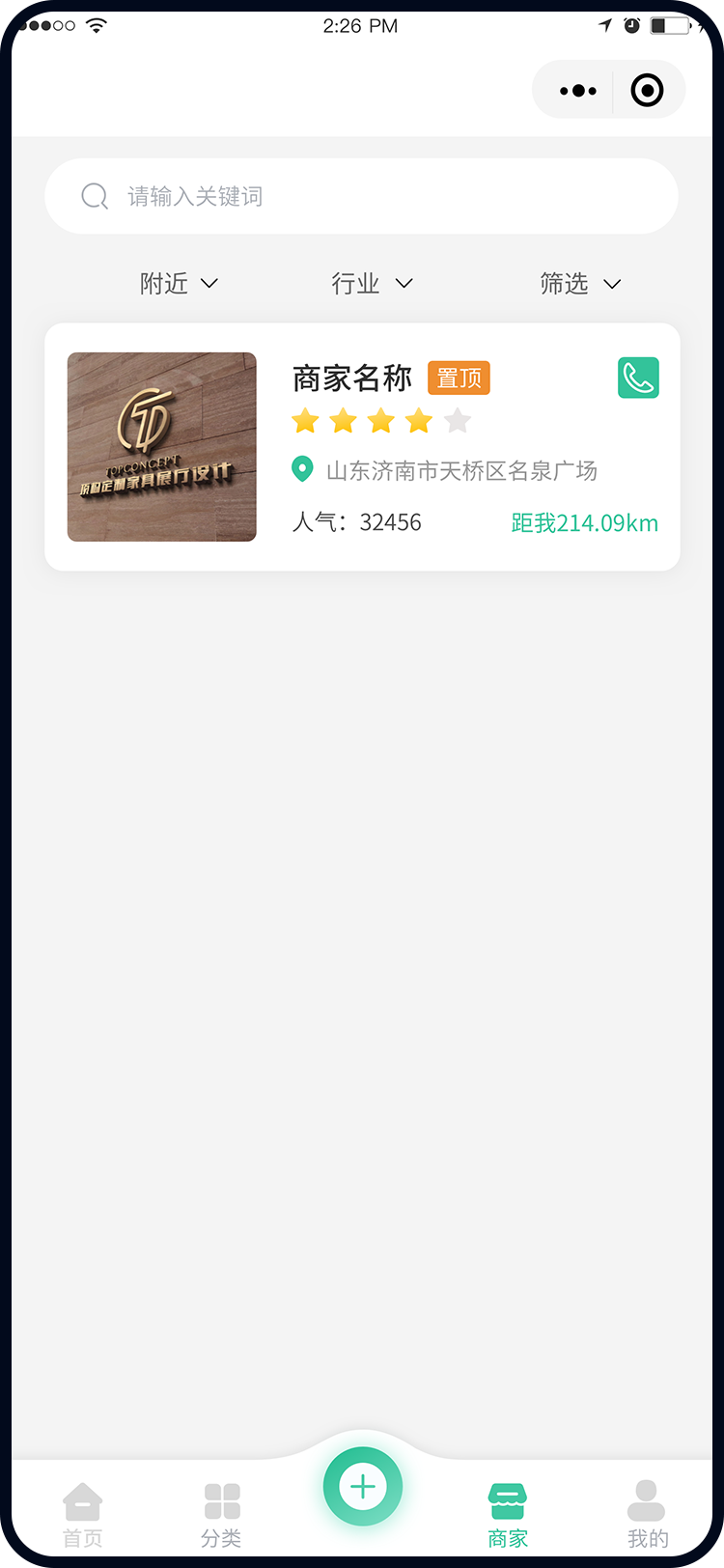Open the 筛选 filter dropdown
The image size is (724, 1568).
tap(579, 283)
